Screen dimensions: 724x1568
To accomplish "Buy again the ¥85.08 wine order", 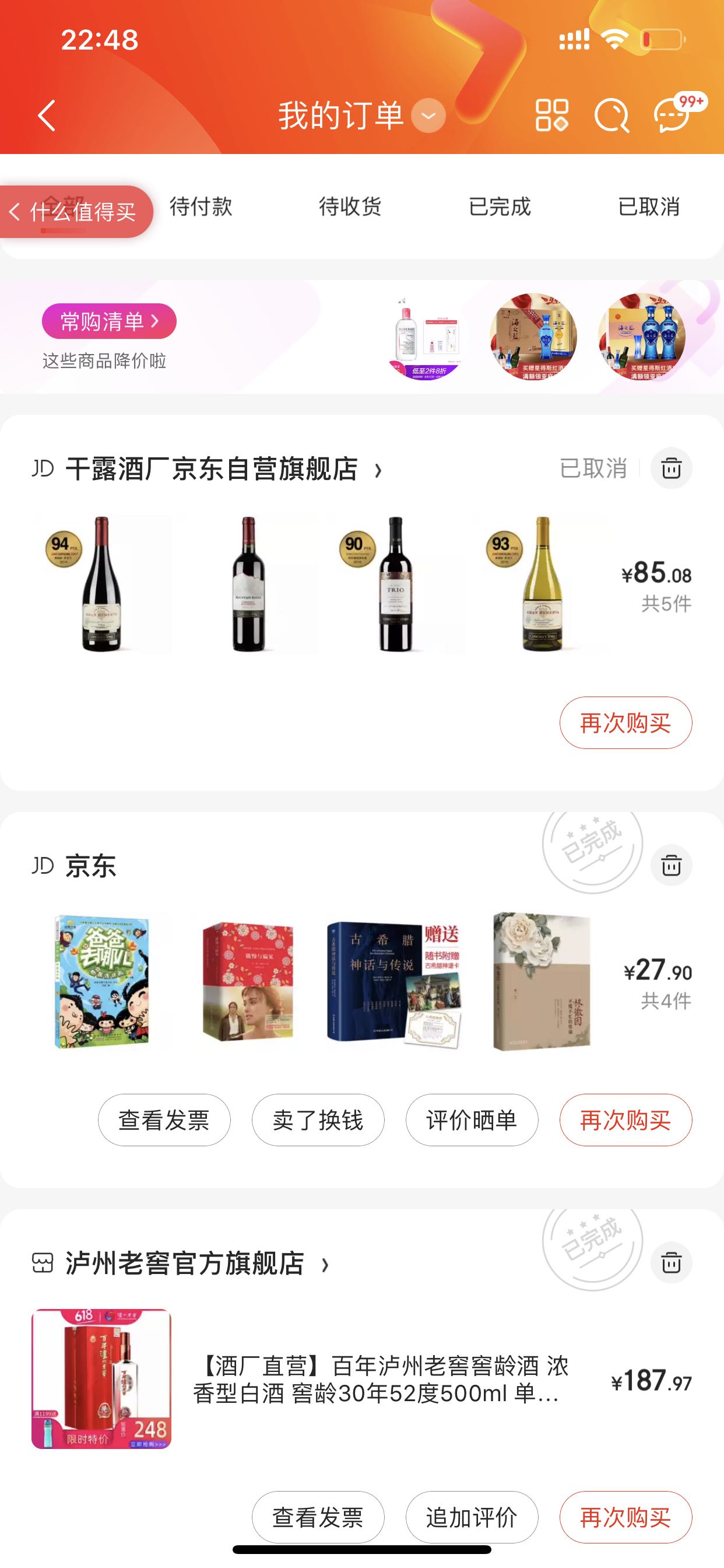I will (x=625, y=723).
